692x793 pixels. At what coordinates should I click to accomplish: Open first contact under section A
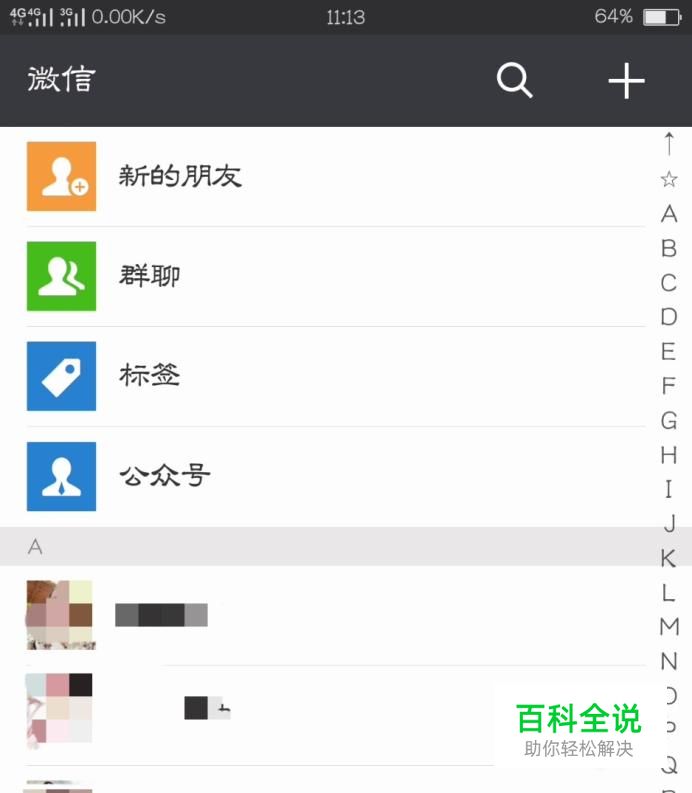click(160, 615)
